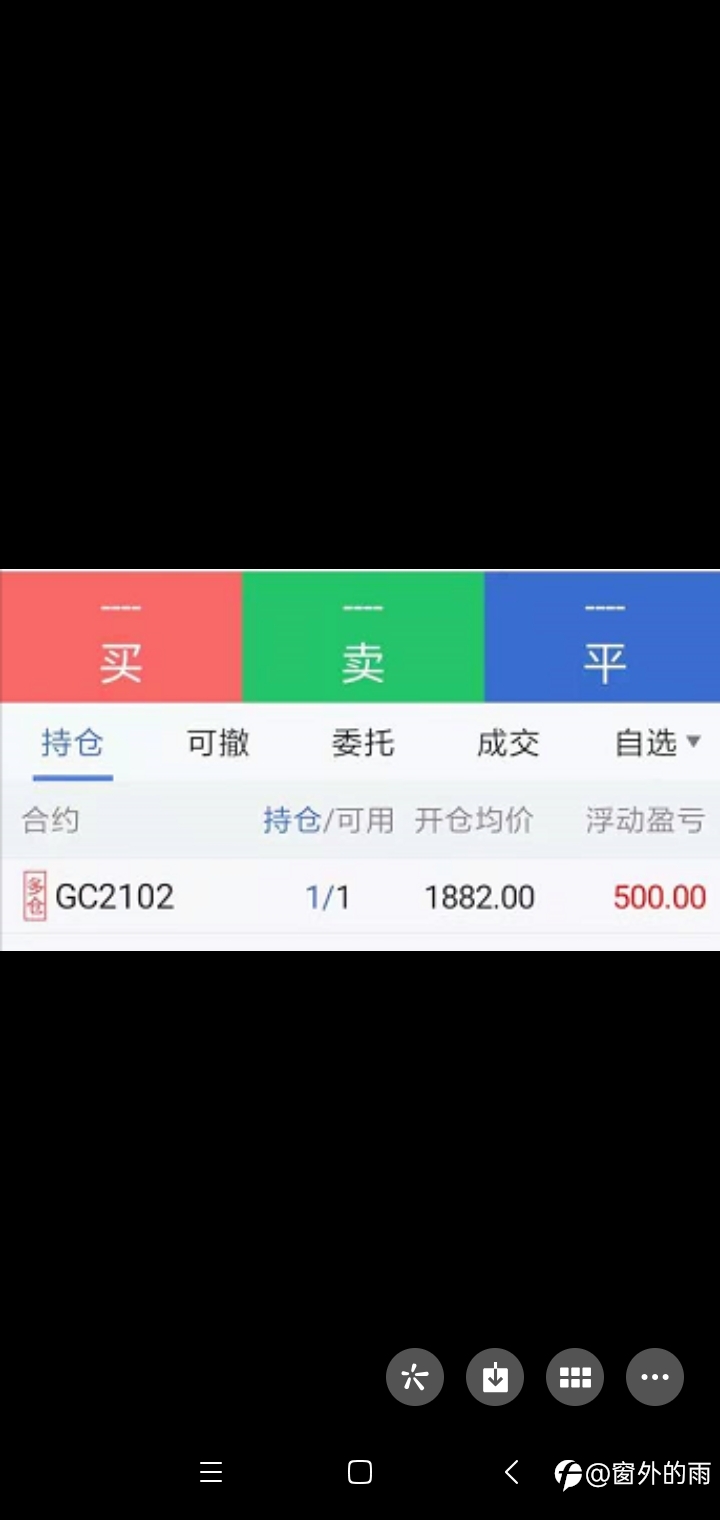Go to the home screen via the square button

360,1472
